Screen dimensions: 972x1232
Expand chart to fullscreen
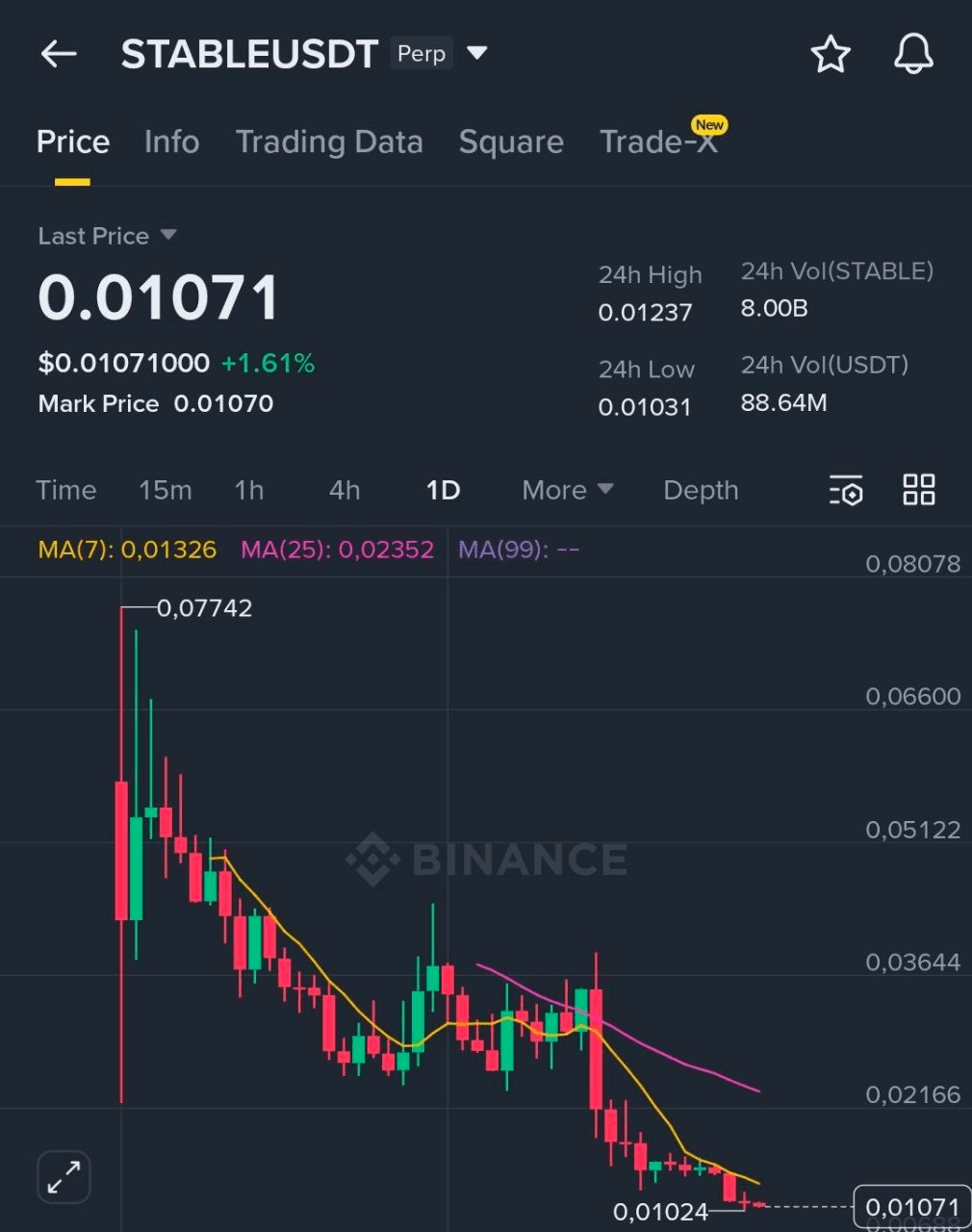tap(64, 1176)
